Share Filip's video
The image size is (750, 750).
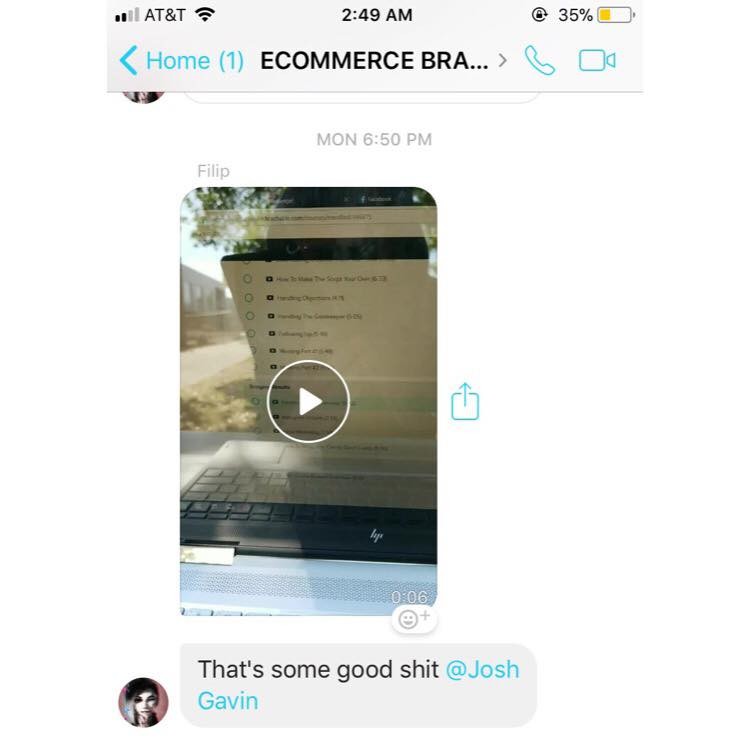465,402
